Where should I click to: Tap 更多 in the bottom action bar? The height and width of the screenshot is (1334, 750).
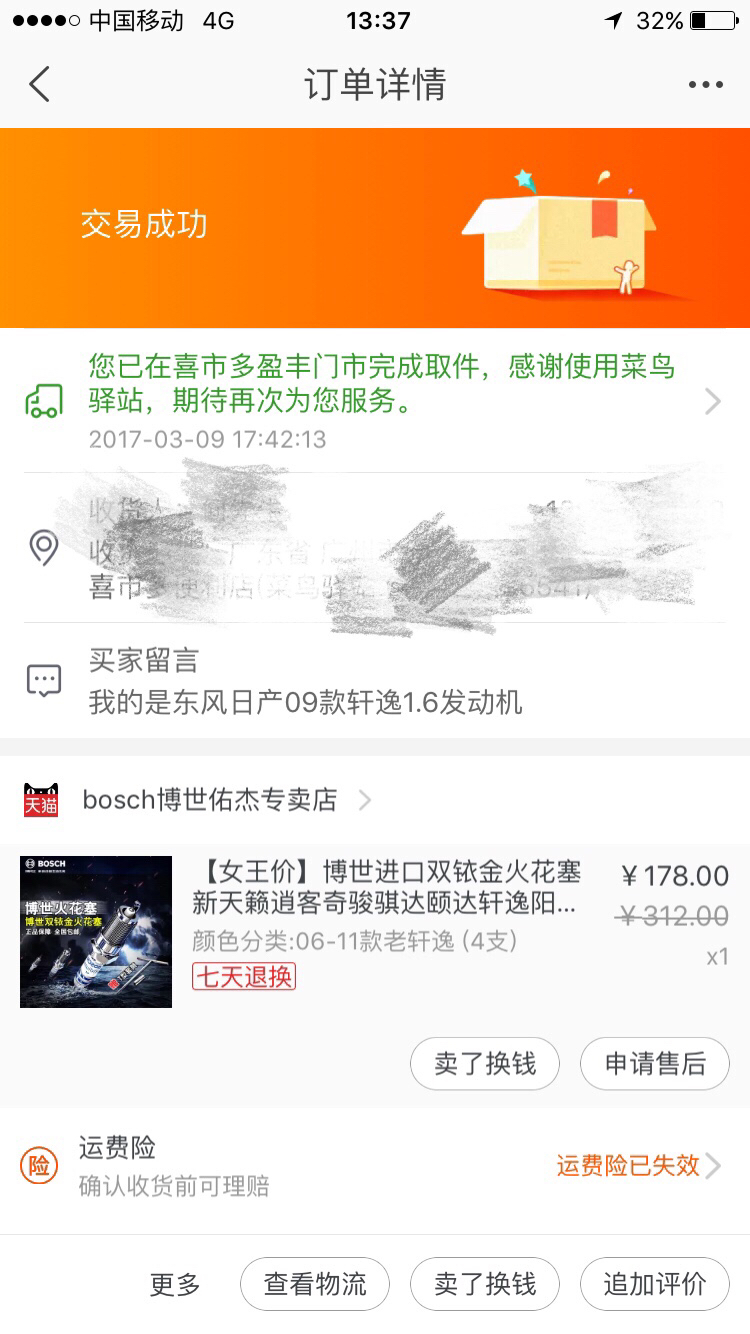(175, 1284)
